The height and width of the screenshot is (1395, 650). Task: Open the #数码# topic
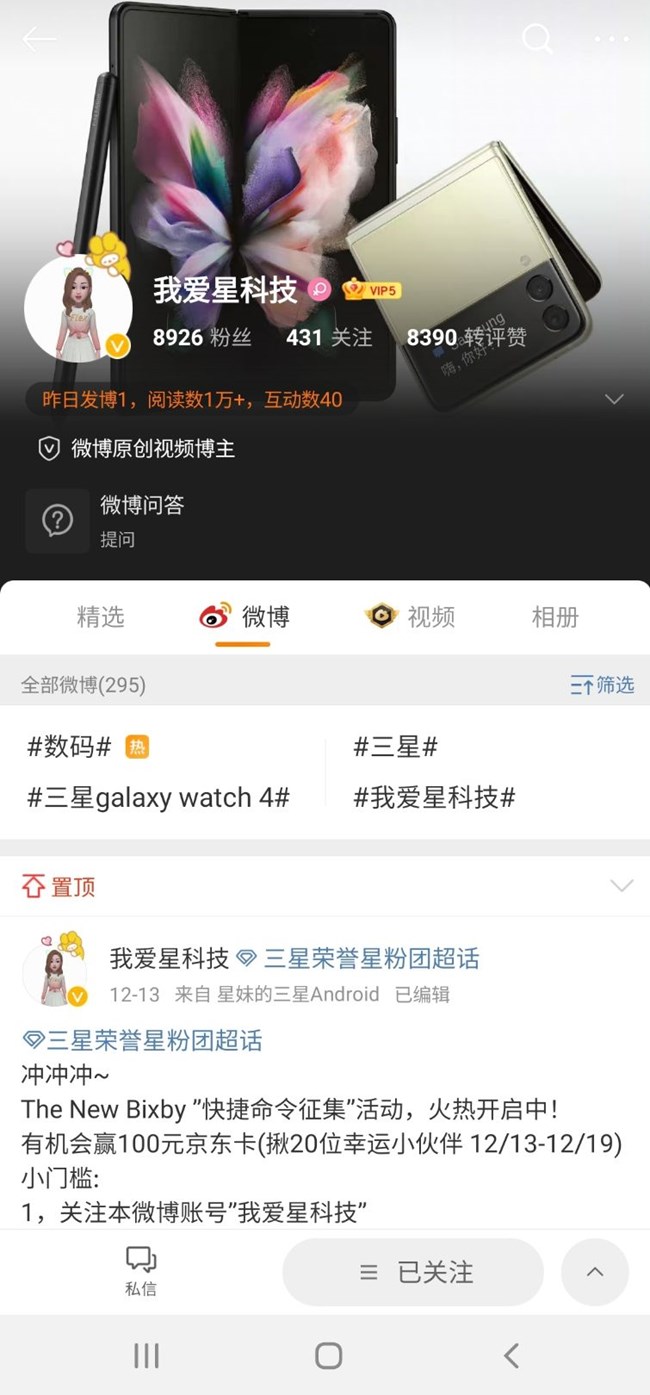pyautogui.click(x=70, y=746)
